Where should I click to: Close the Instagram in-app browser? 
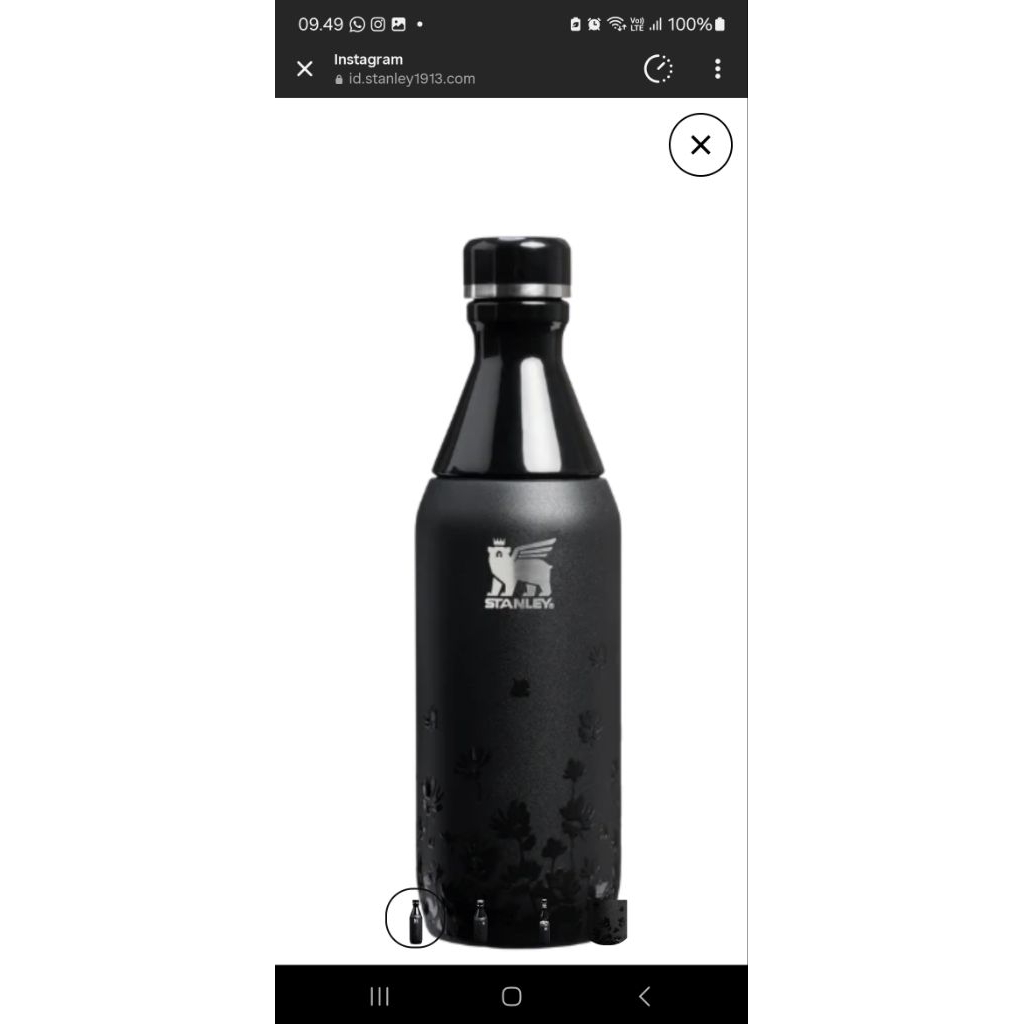(x=305, y=69)
